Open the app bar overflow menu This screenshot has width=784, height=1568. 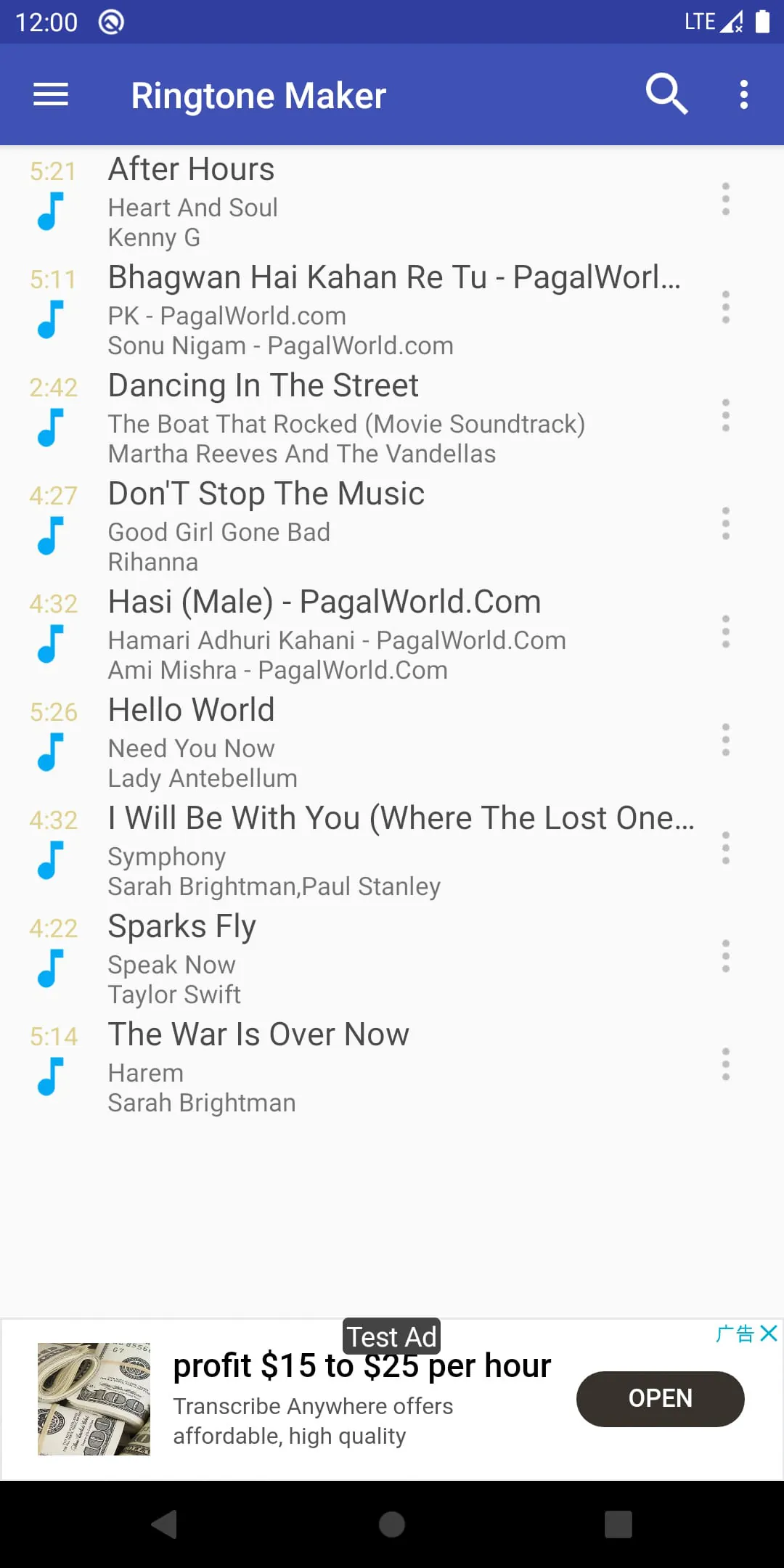(x=743, y=94)
